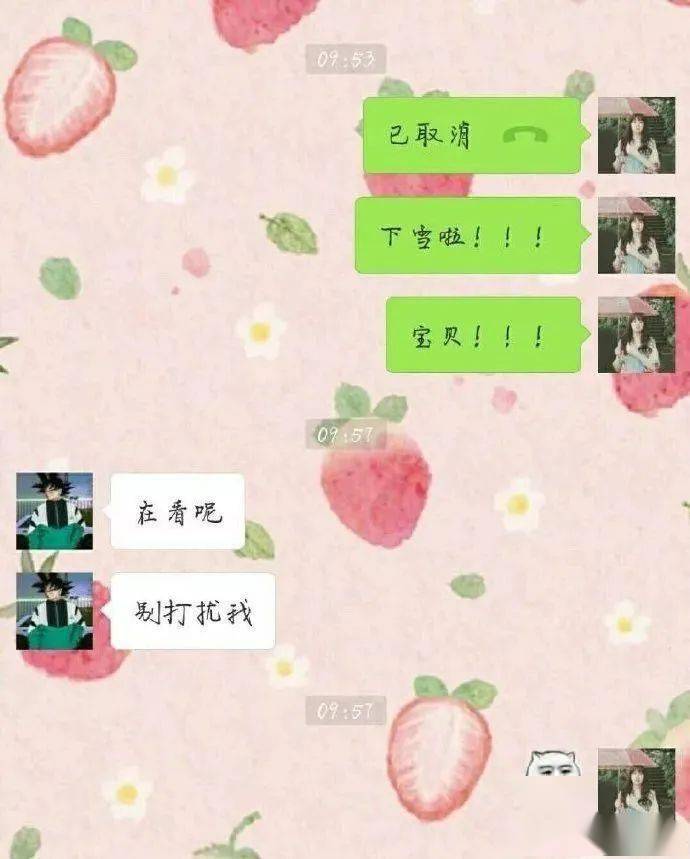Open the avatar beside 在看呢 message
The image size is (690, 859).
[54, 511]
